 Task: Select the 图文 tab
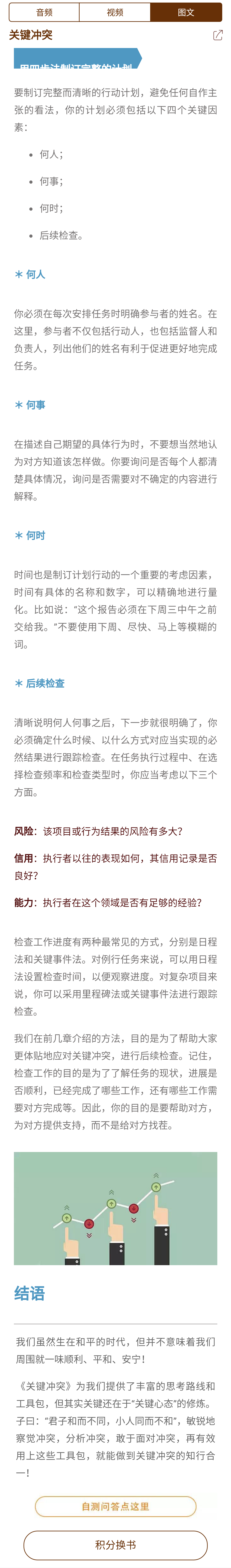186,12
